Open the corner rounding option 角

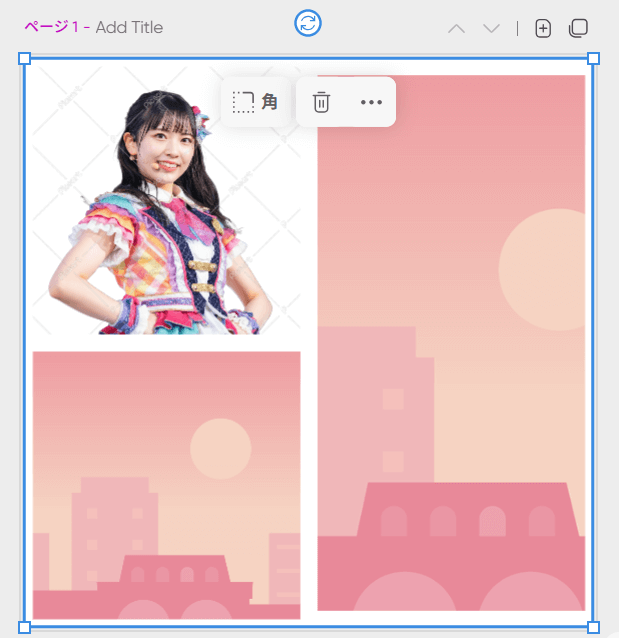(256, 102)
